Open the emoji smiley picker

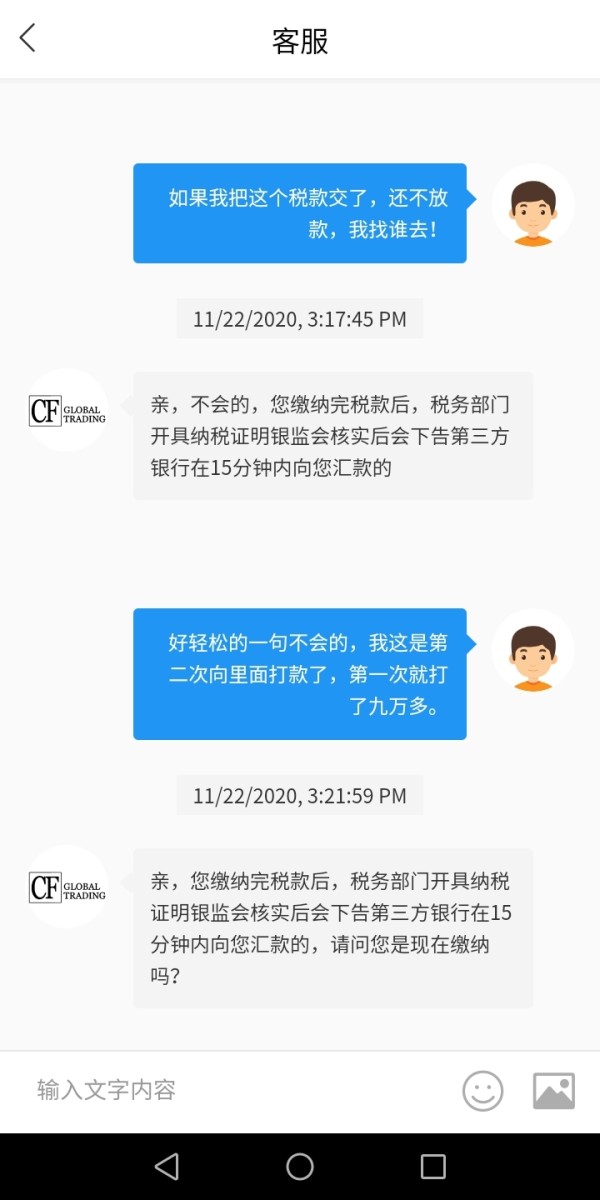click(x=483, y=1090)
